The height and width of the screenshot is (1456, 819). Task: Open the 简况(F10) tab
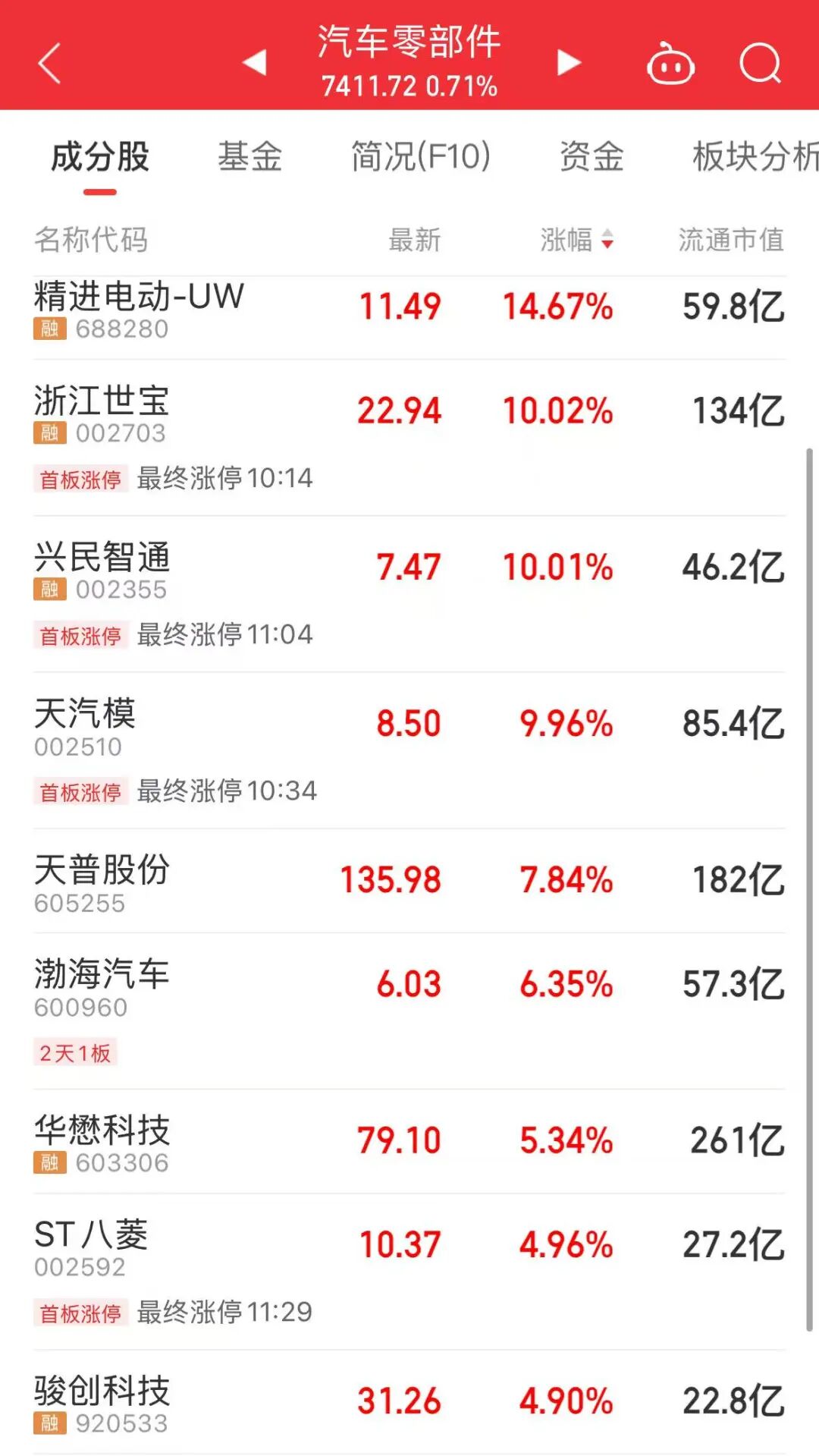(x=420, y=157)
